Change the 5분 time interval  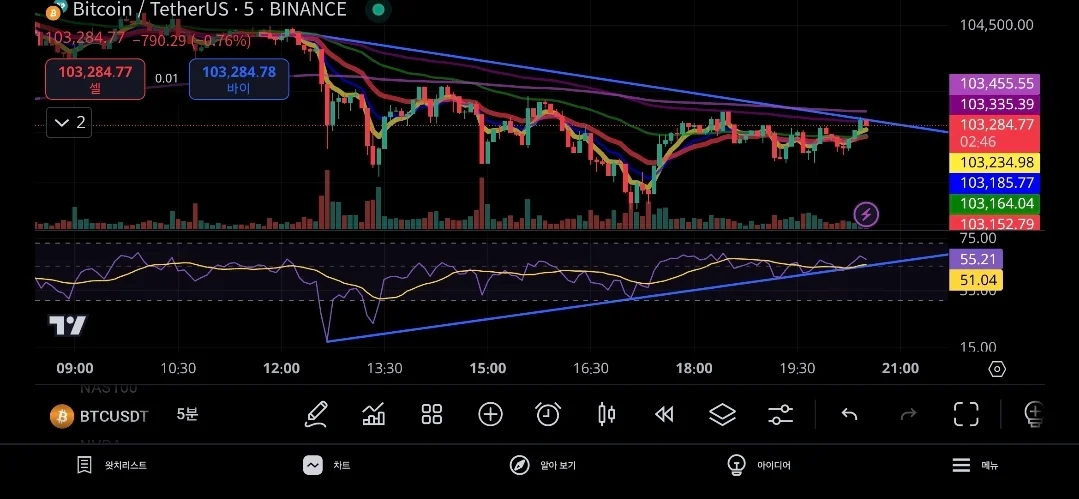coord(188,414)
